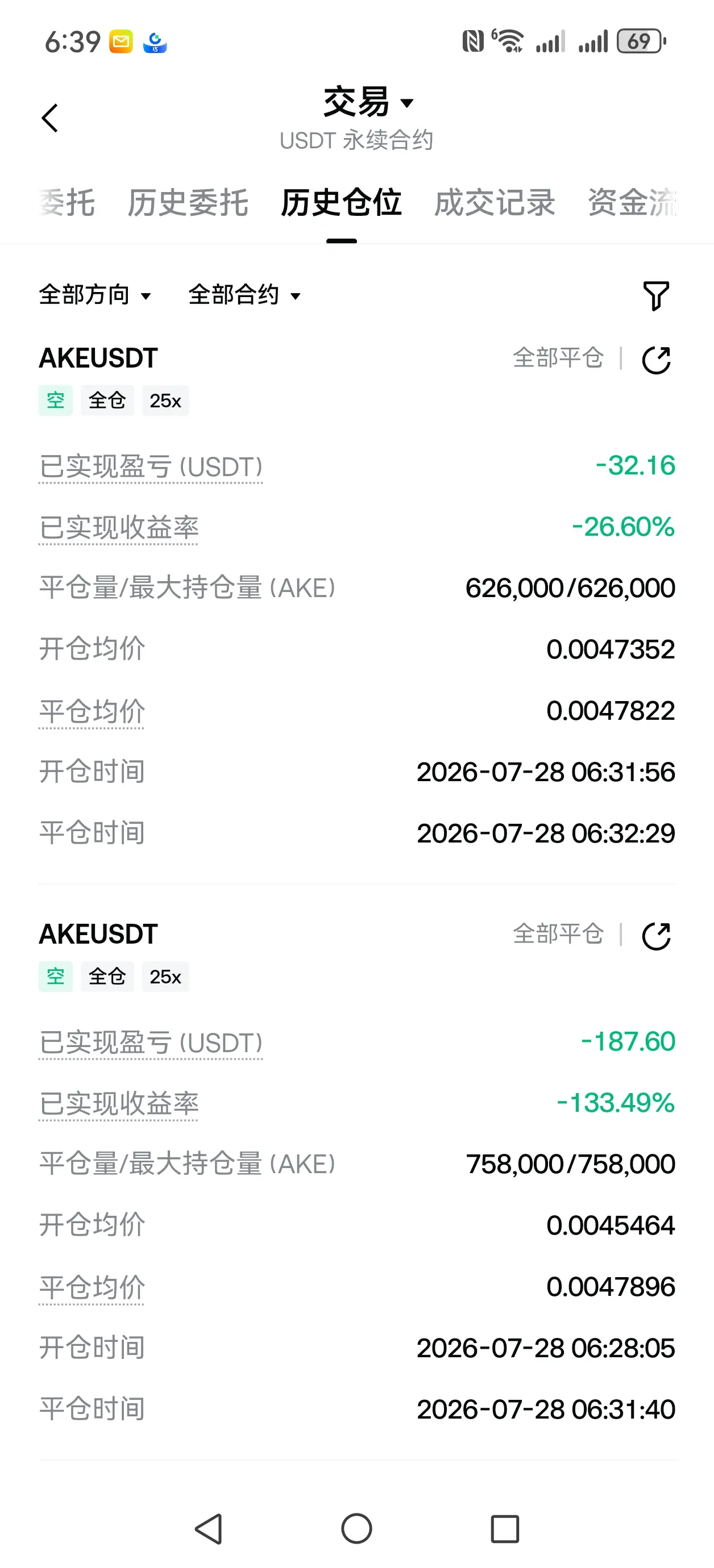Expand the 全部合约 contract filter
Screen dimensions: 714x1568
point(244,295)
